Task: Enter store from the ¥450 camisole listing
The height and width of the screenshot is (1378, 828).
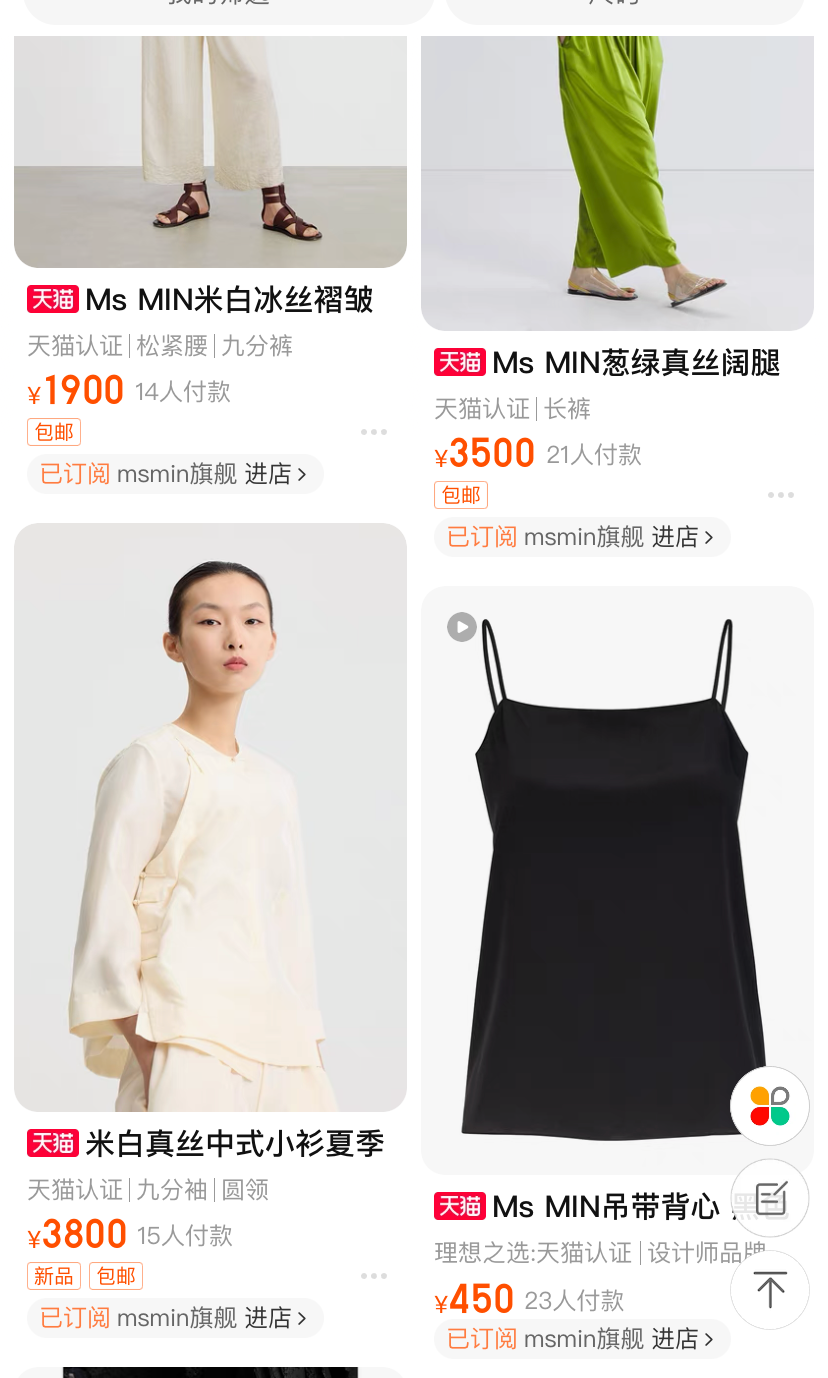Action: (675, 1339)
